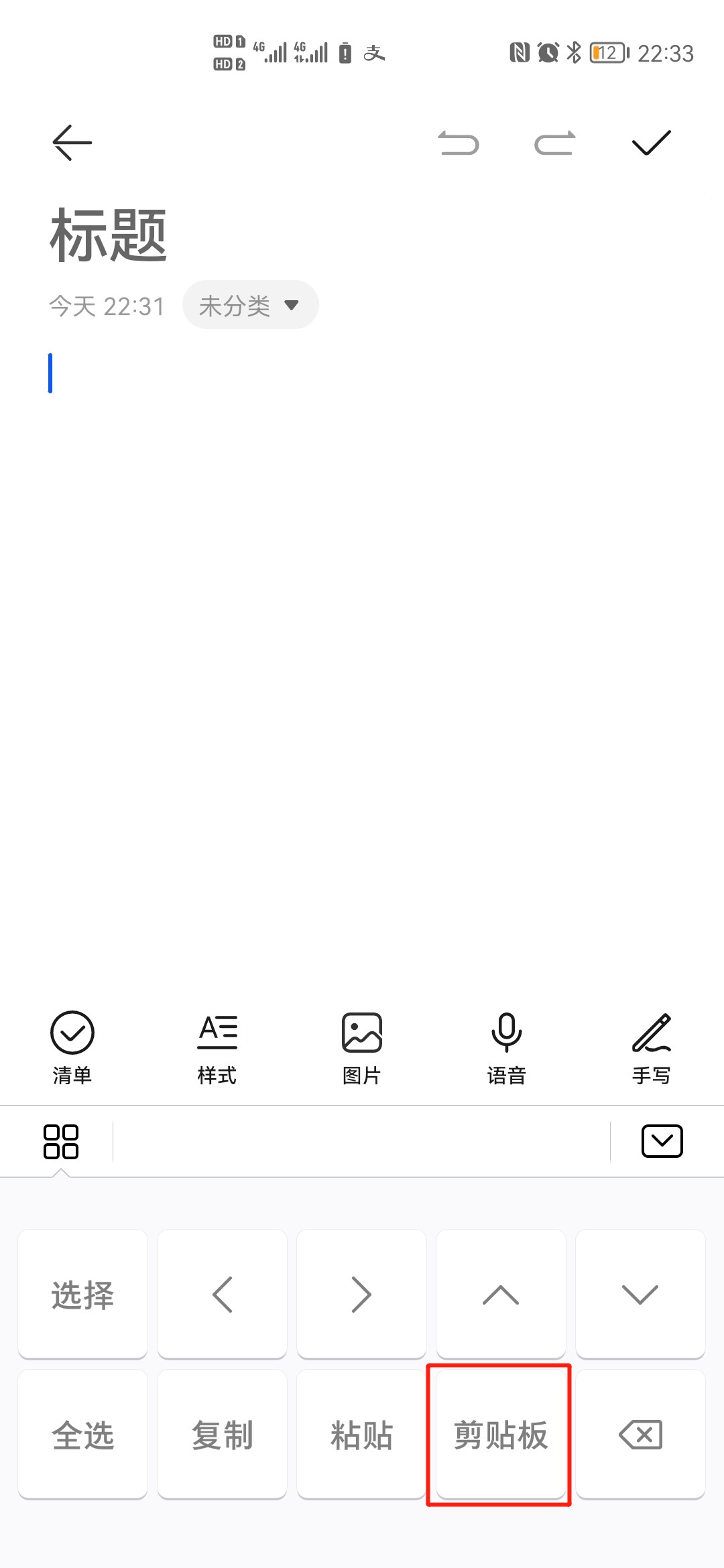Move cursor up with the up arrow key

tap(501, 1294)
